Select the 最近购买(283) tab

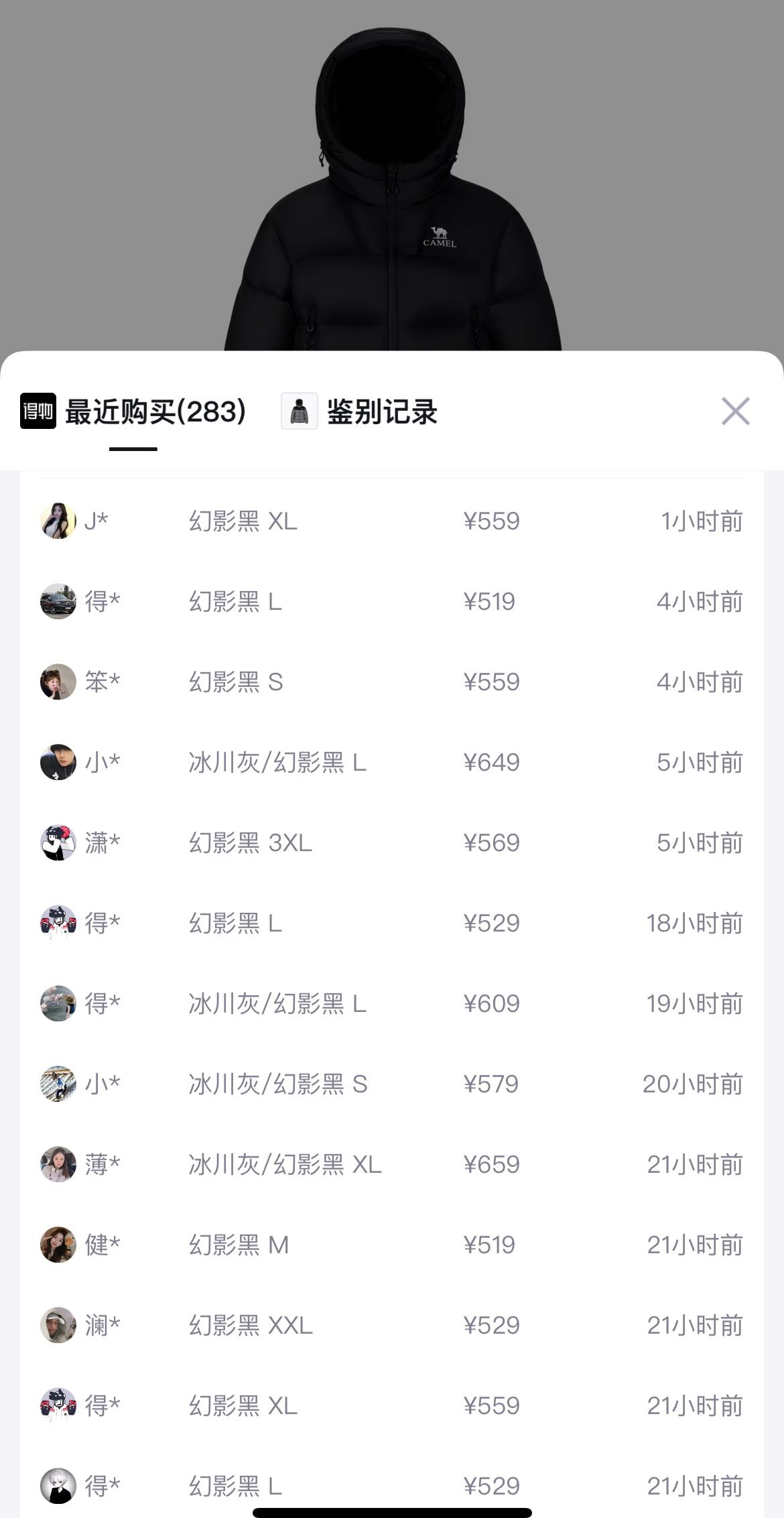pyautogui.click(x=155, y=412)
